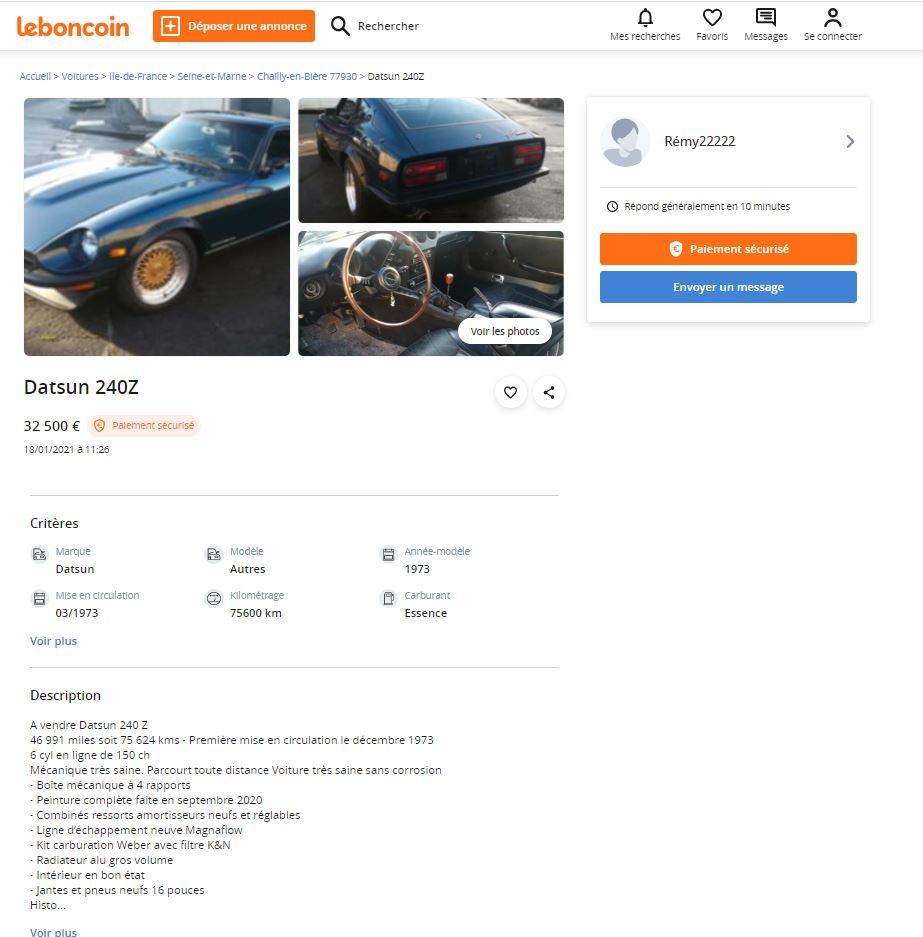The image size is (923, 937).
Task: Open the main blue Datsun photo
Action: pyautogui.click(x=157, y=227)
